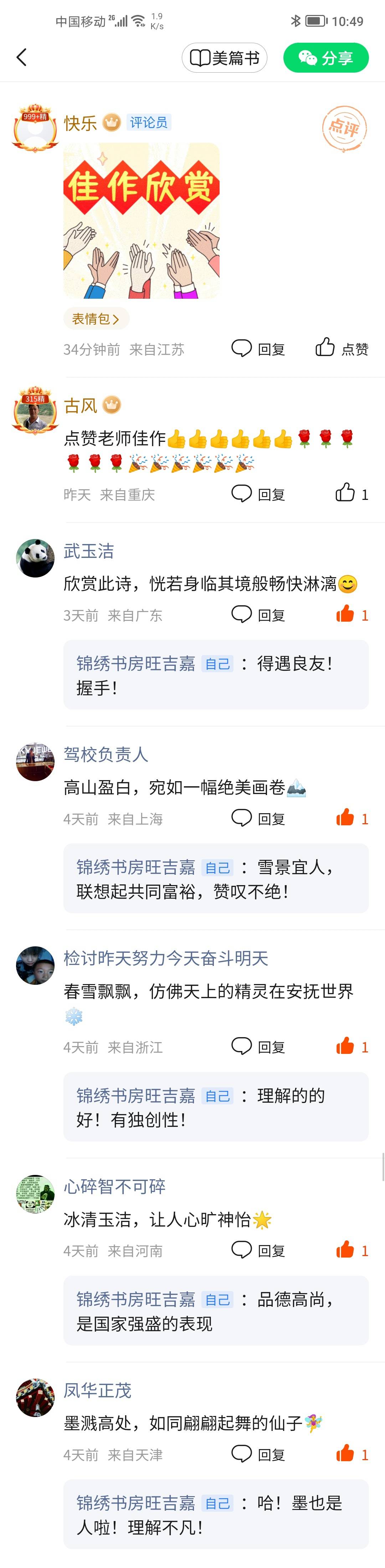Screen dimensions: 385x1568
Task: Reply to 快乐's comment
Action: coord(259,349)
